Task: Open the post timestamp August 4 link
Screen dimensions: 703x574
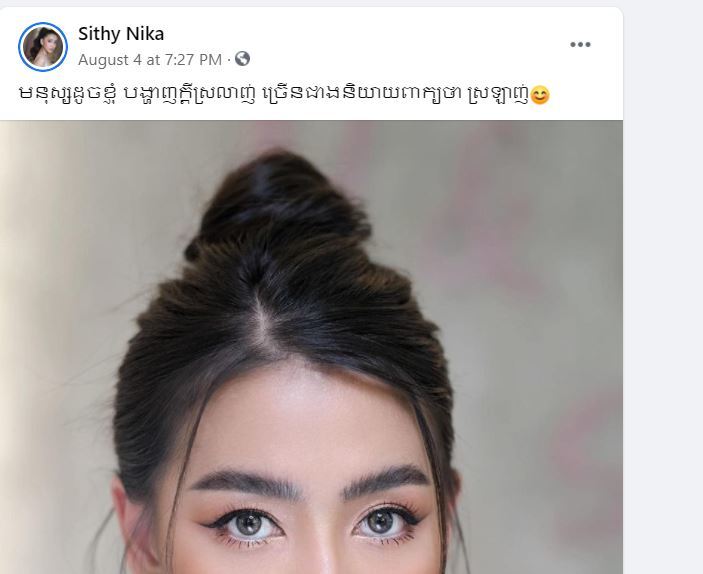Action: pos(149,59)
